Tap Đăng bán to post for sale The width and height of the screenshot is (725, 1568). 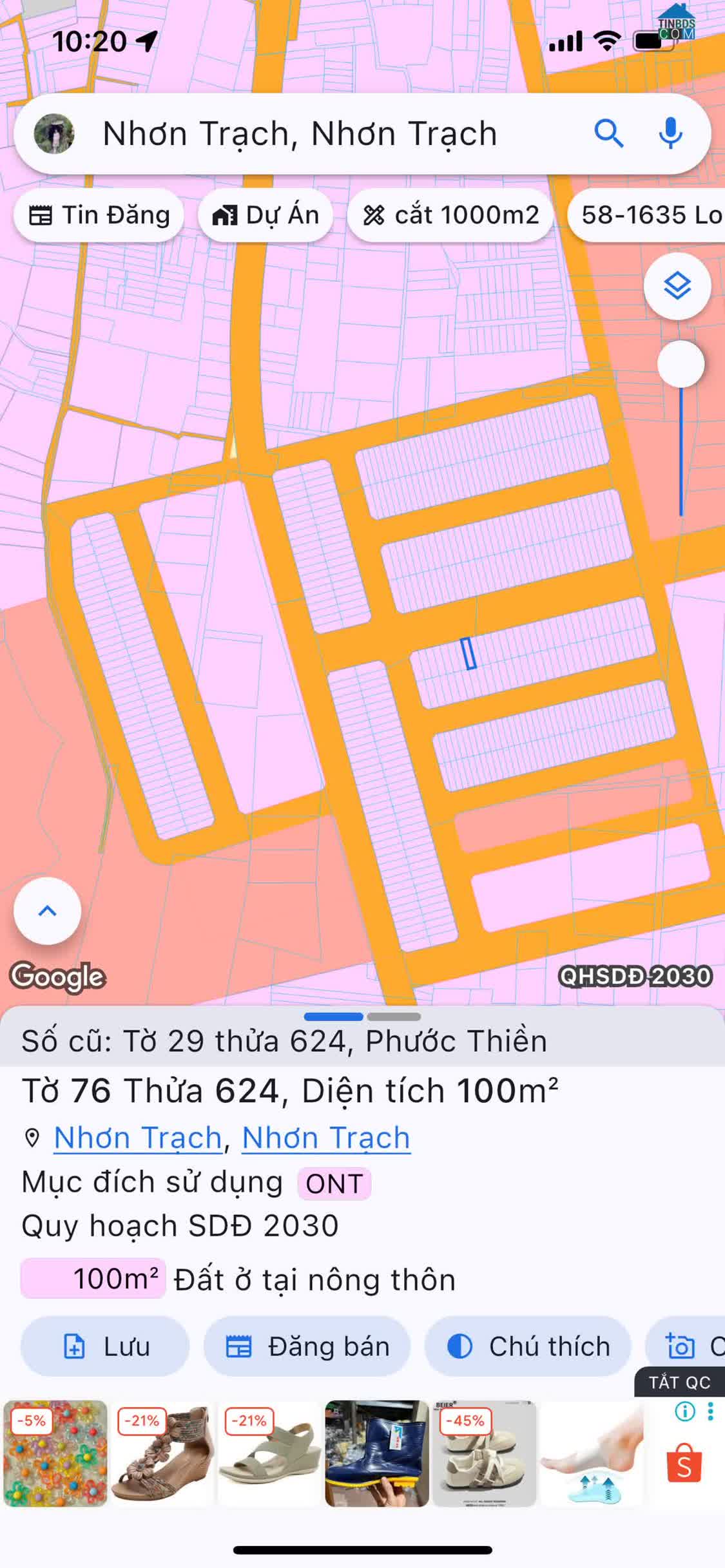pyautogui.click(x=307, y=1346)
